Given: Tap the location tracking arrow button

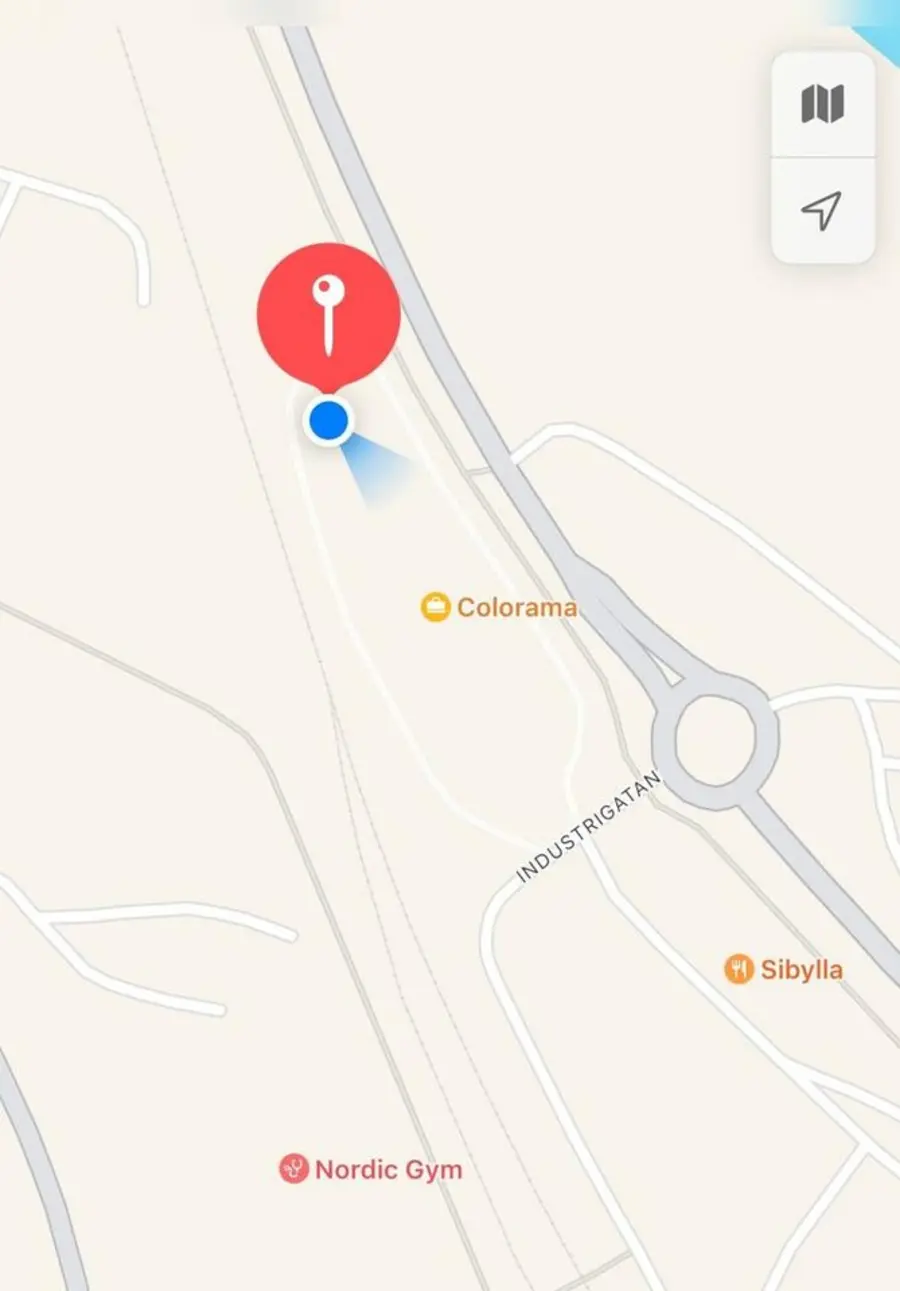Looking at the screenshot, I should click(x=822, y=210).
